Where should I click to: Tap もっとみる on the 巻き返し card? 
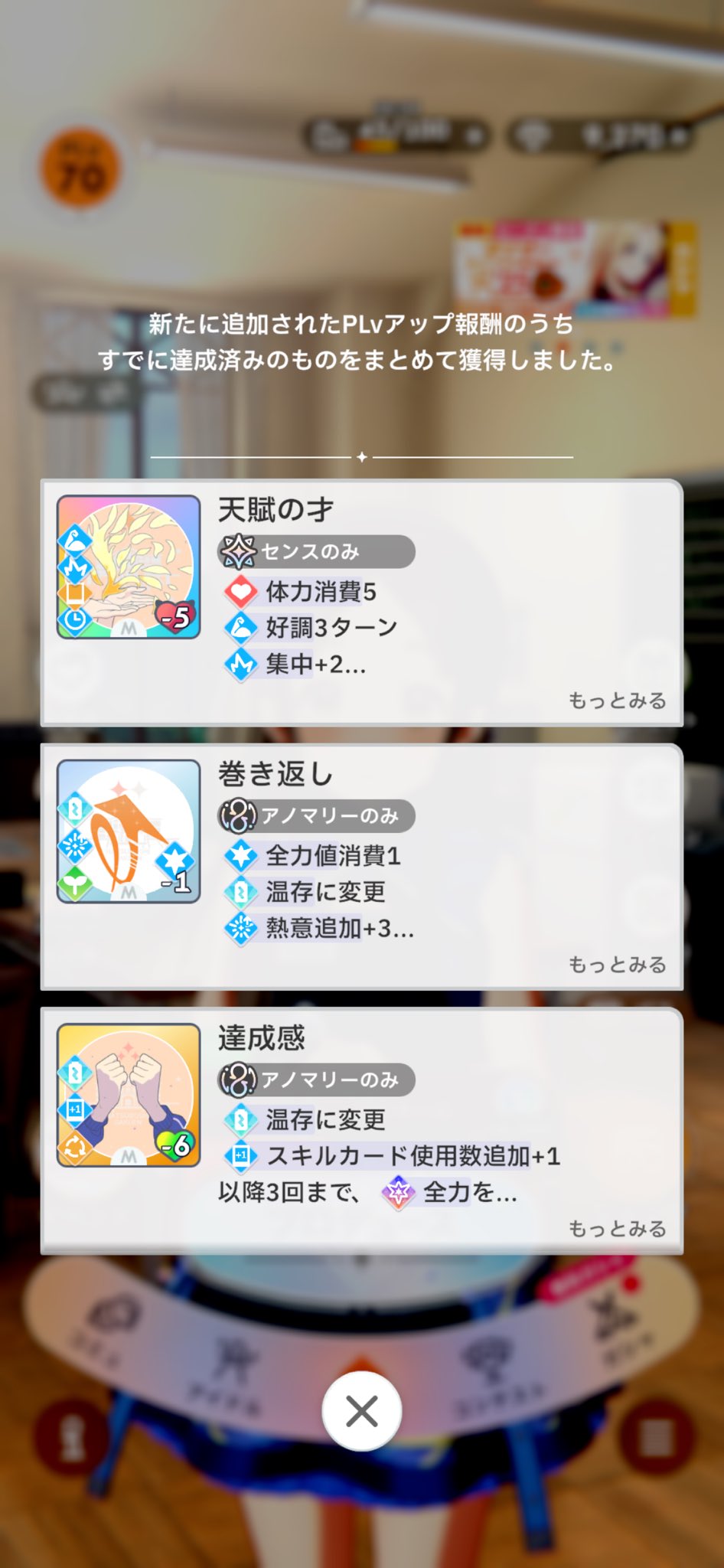(x=617, y=964)
